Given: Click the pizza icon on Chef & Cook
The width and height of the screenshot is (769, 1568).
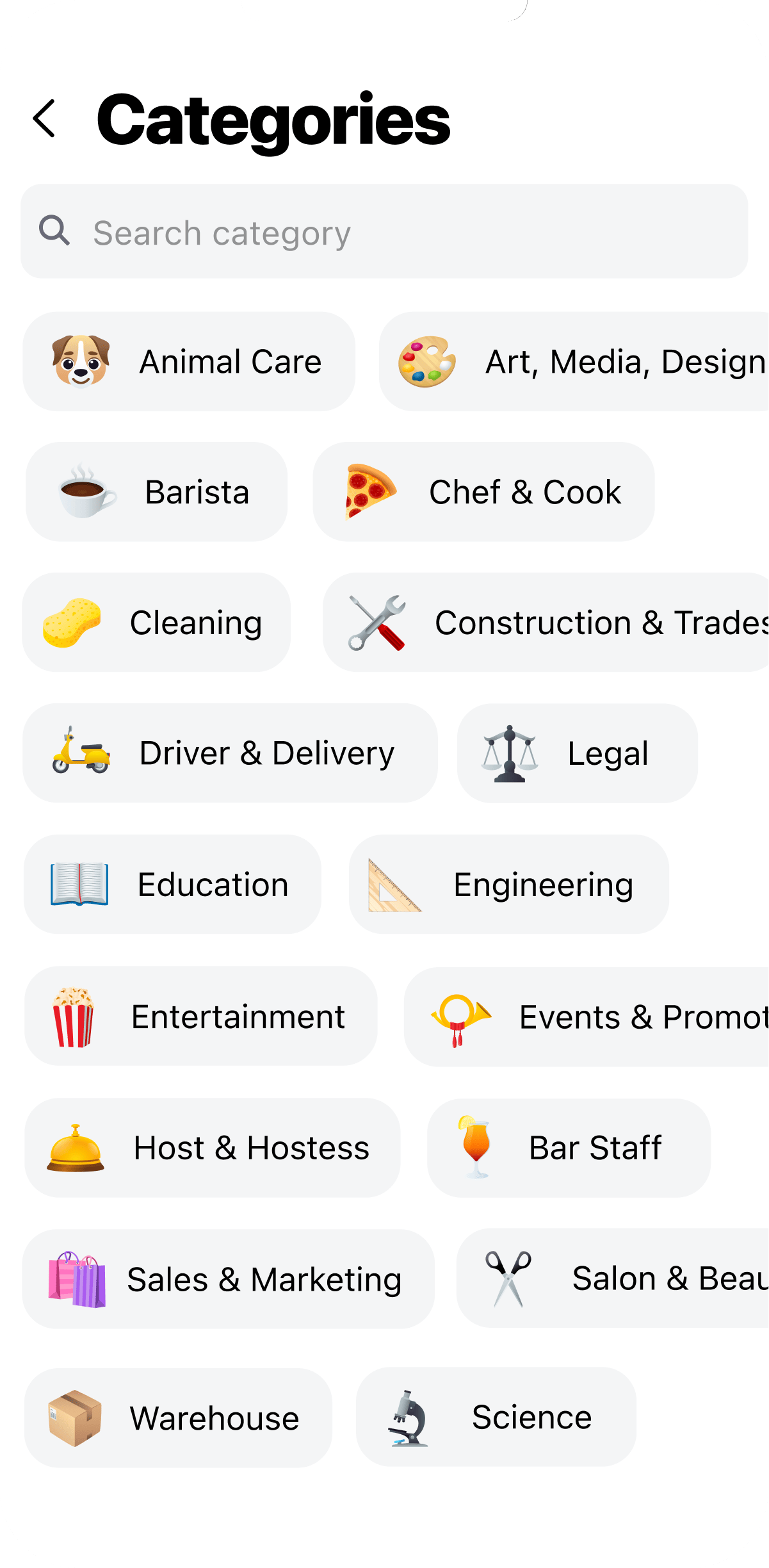Looking at the screenshot, I should coord(369,492).
